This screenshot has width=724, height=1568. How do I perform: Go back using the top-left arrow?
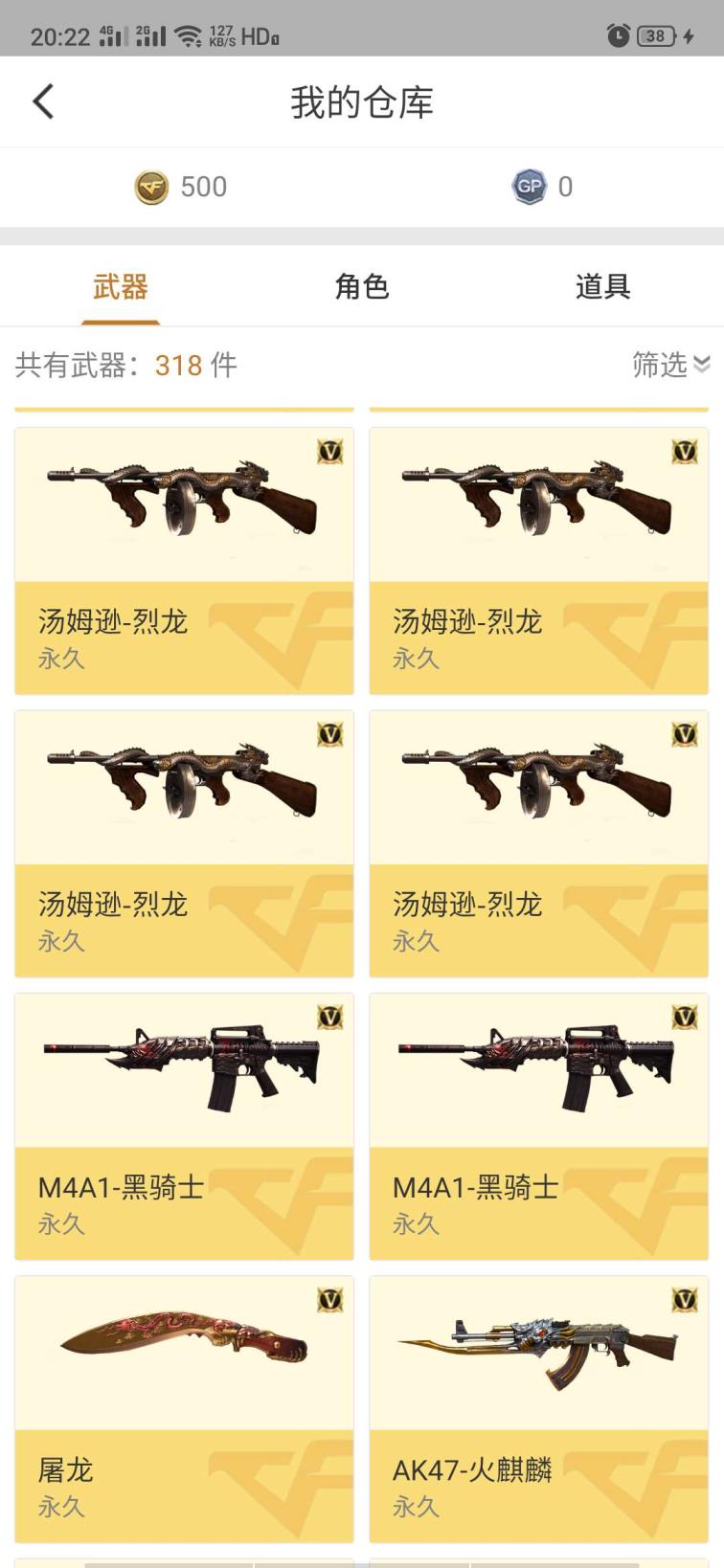click(43, 101)
